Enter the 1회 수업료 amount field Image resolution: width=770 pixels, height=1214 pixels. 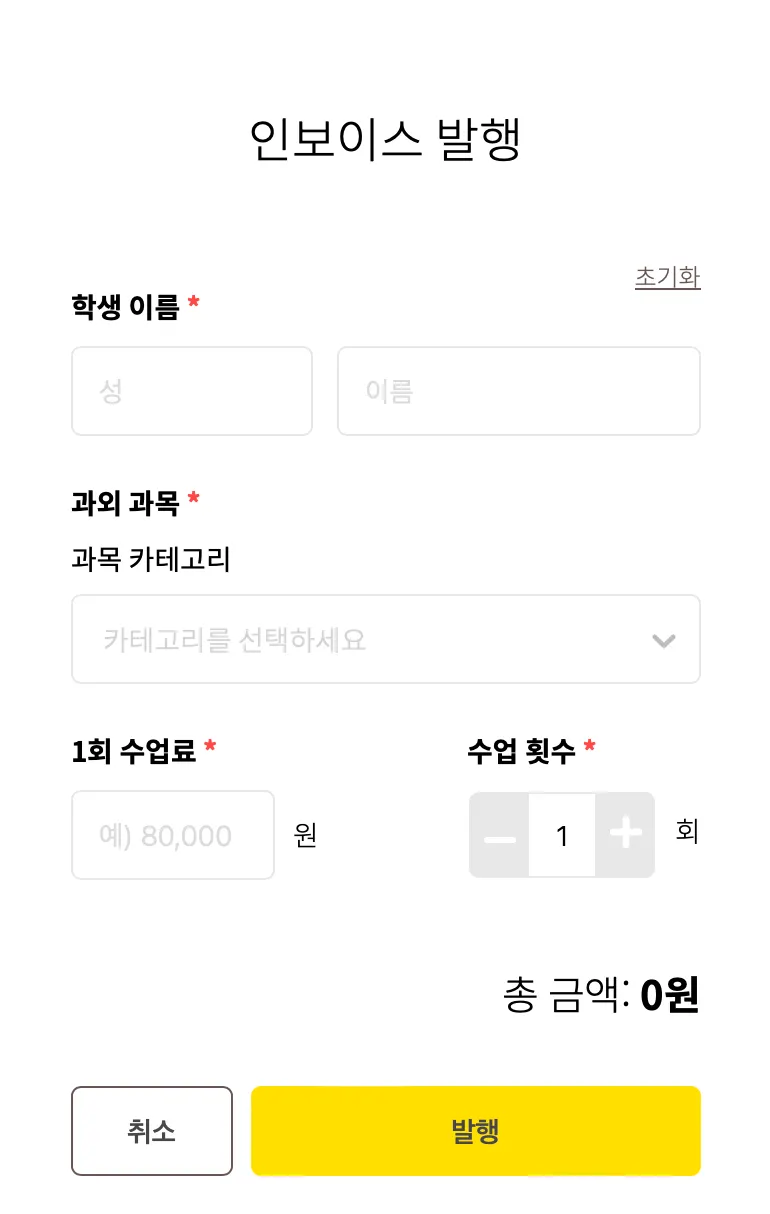(x=173, y=835)
